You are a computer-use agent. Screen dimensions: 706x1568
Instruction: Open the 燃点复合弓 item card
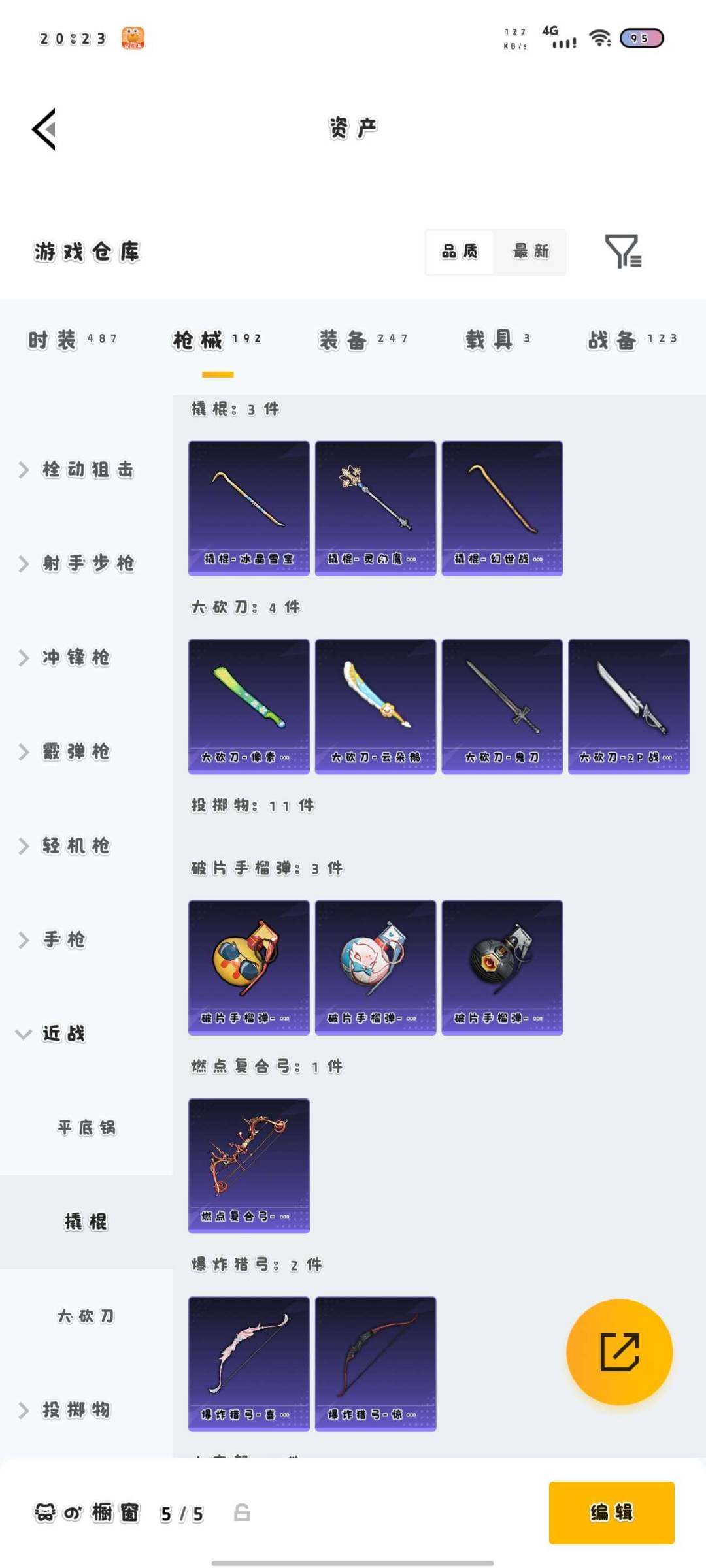point(248,1166)
